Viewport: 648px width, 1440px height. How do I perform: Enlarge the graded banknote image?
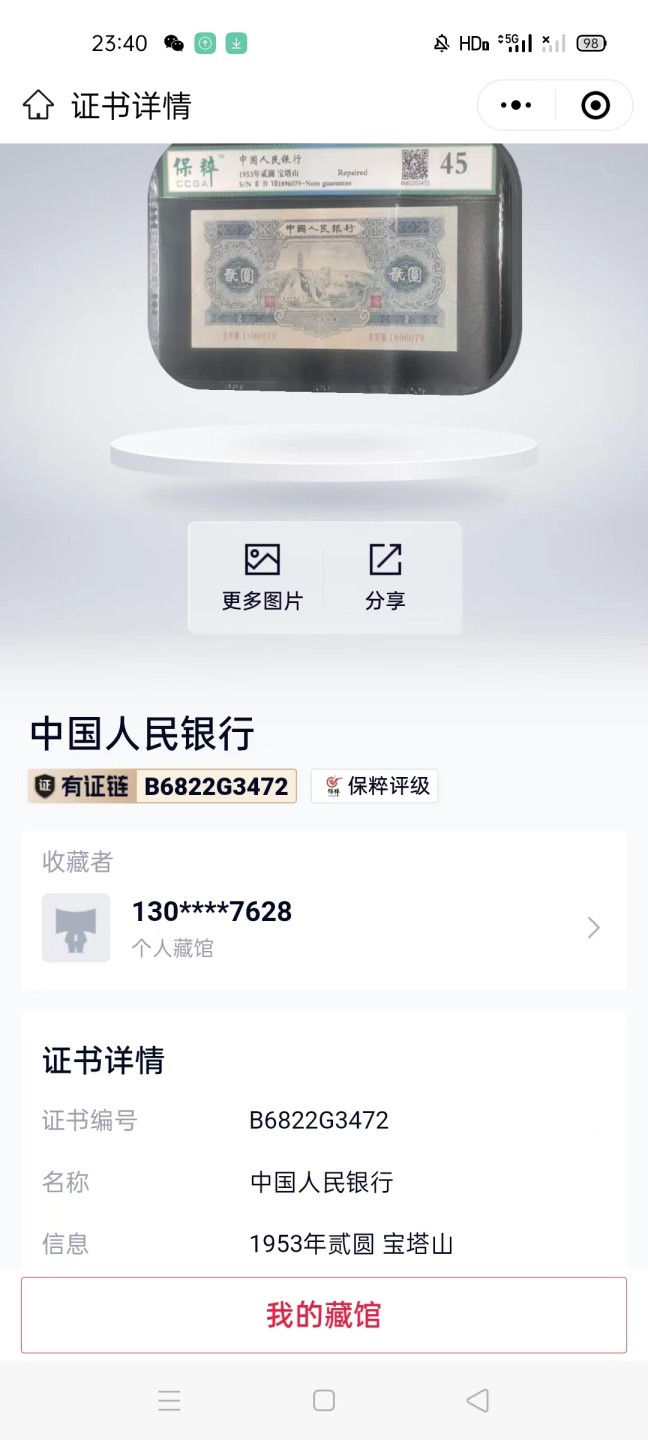[335, 268]
